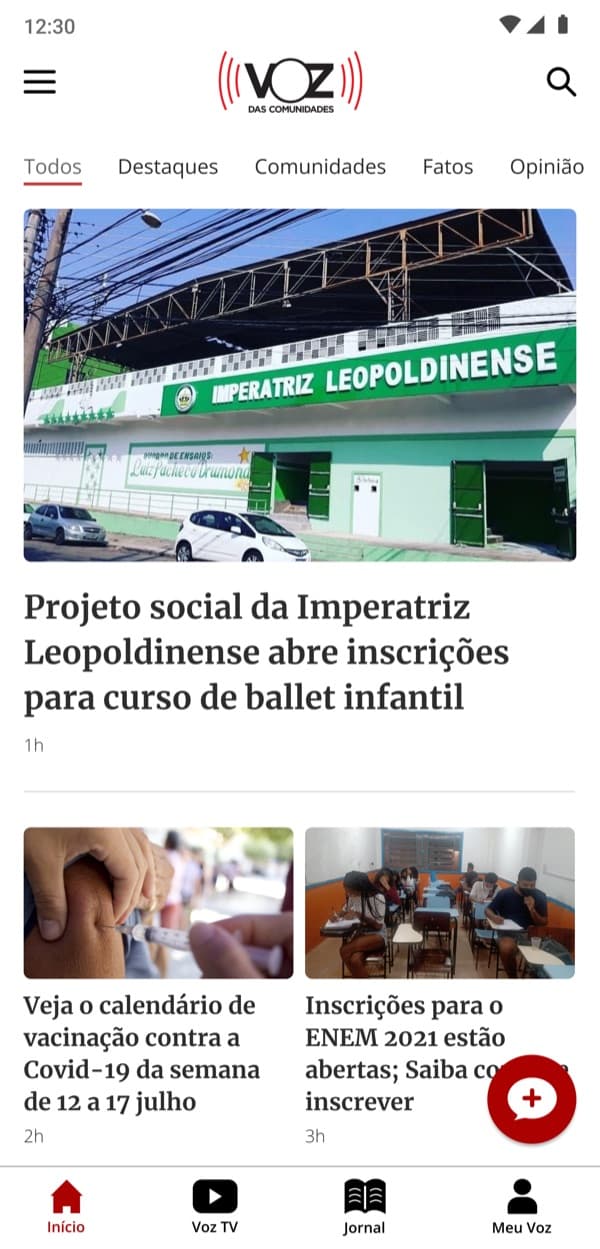
Task: Open the hamburger drawer menu
Action: tap(40, 81)
